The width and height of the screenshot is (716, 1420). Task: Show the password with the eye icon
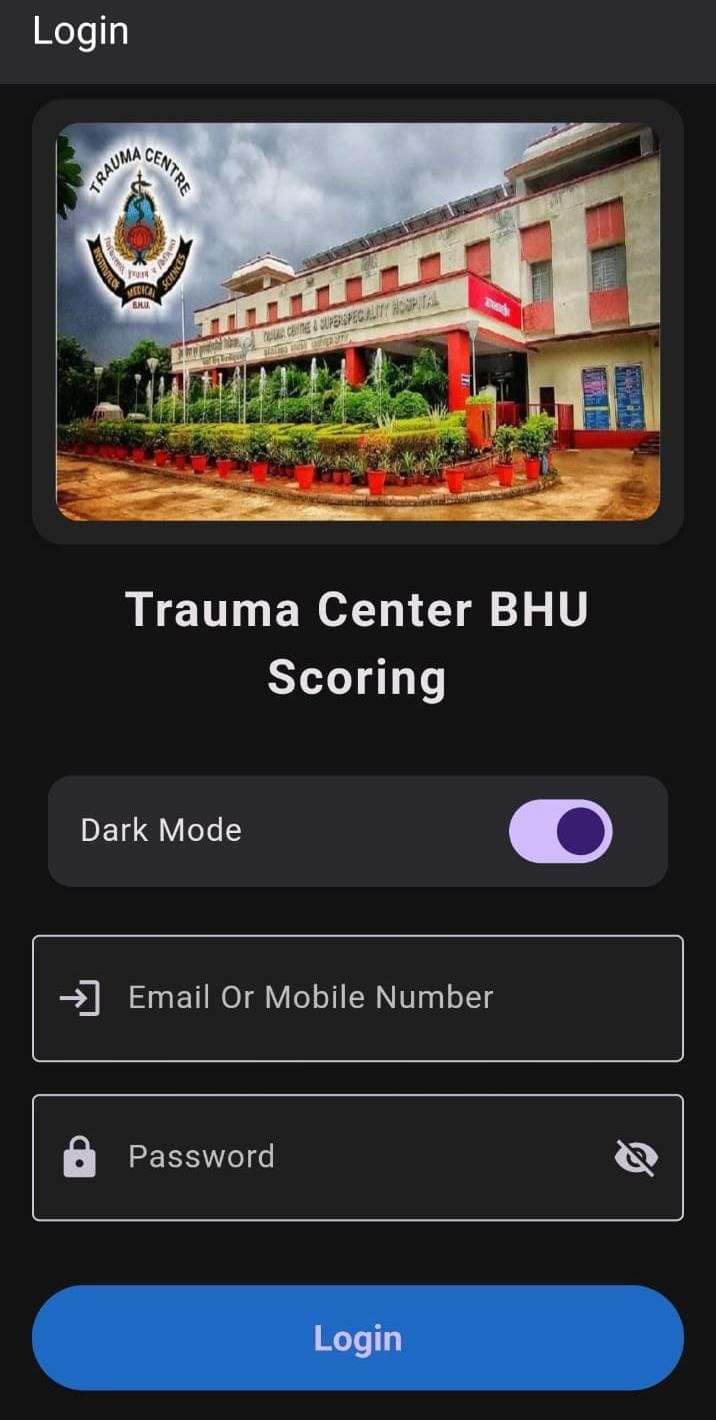tap(635, 1158)
